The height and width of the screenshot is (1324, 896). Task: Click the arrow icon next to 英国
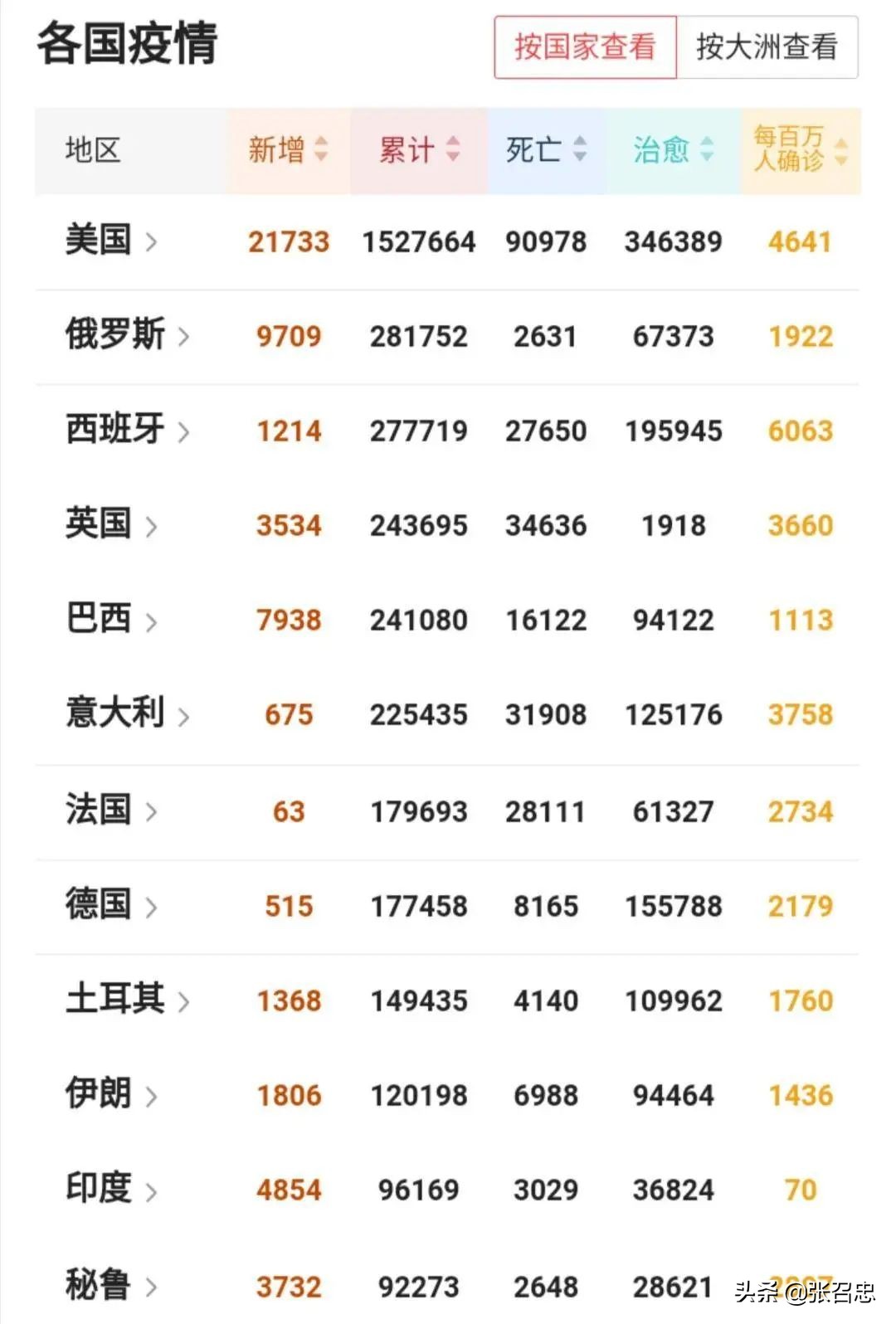click(153, 525)
